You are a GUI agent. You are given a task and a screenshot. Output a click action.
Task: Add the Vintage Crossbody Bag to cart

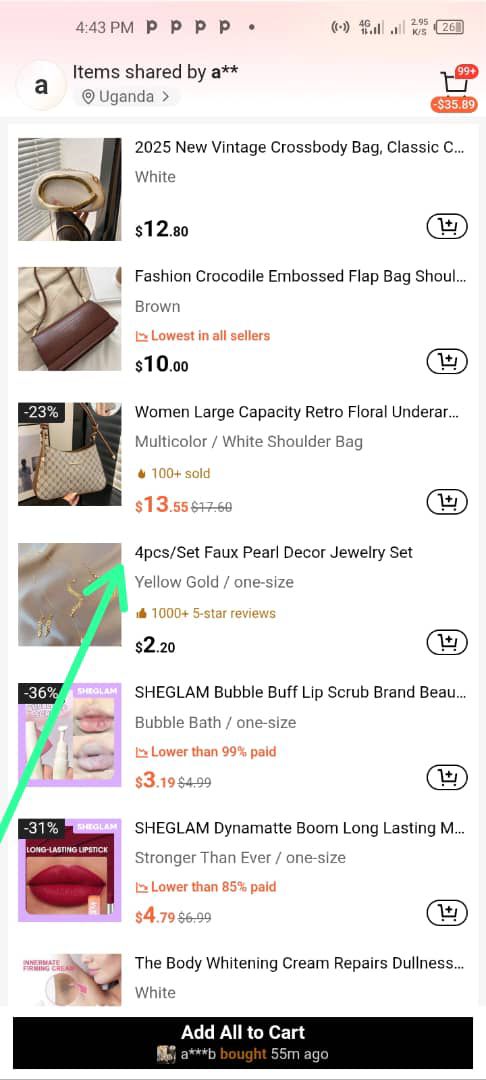coord(447,227)
